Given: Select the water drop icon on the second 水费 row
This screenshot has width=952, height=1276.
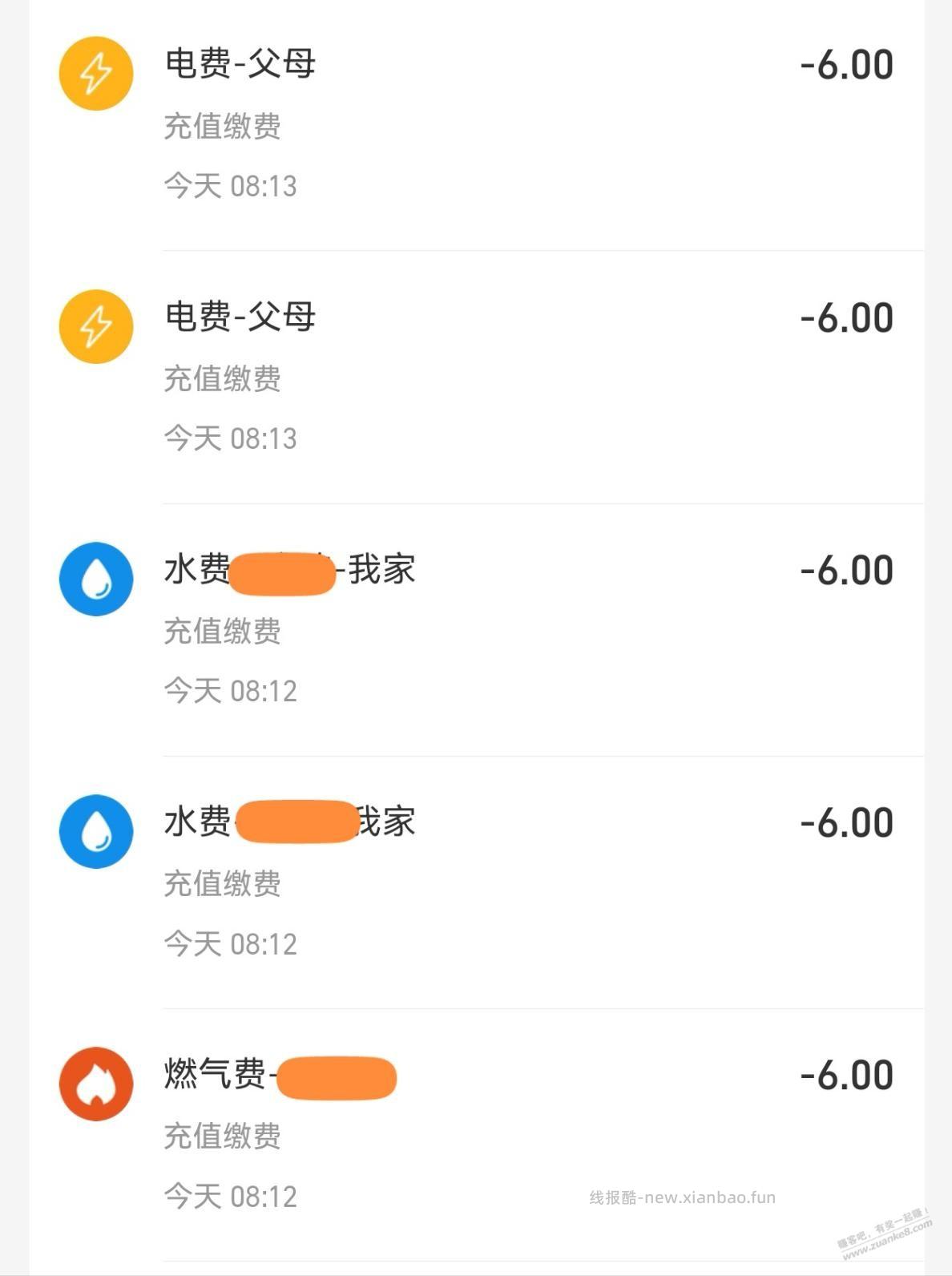Looking at the screenshot, I should [95, 830].
